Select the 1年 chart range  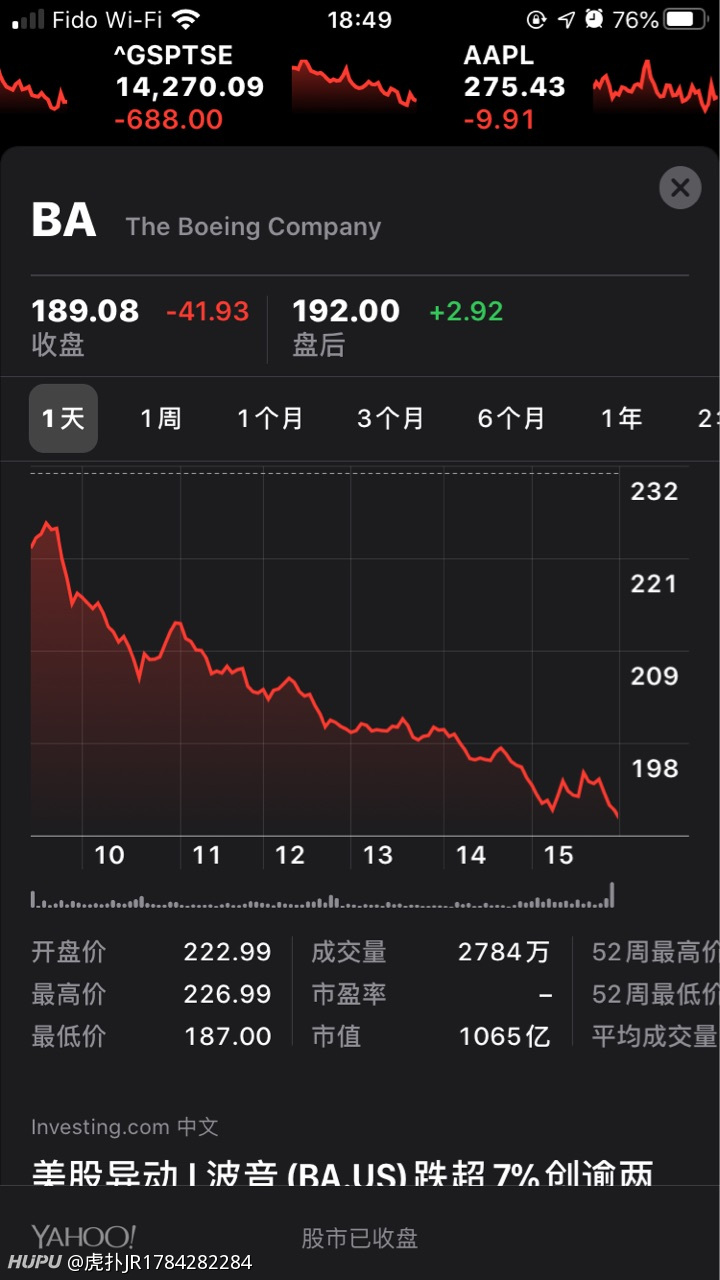[621, 418]
